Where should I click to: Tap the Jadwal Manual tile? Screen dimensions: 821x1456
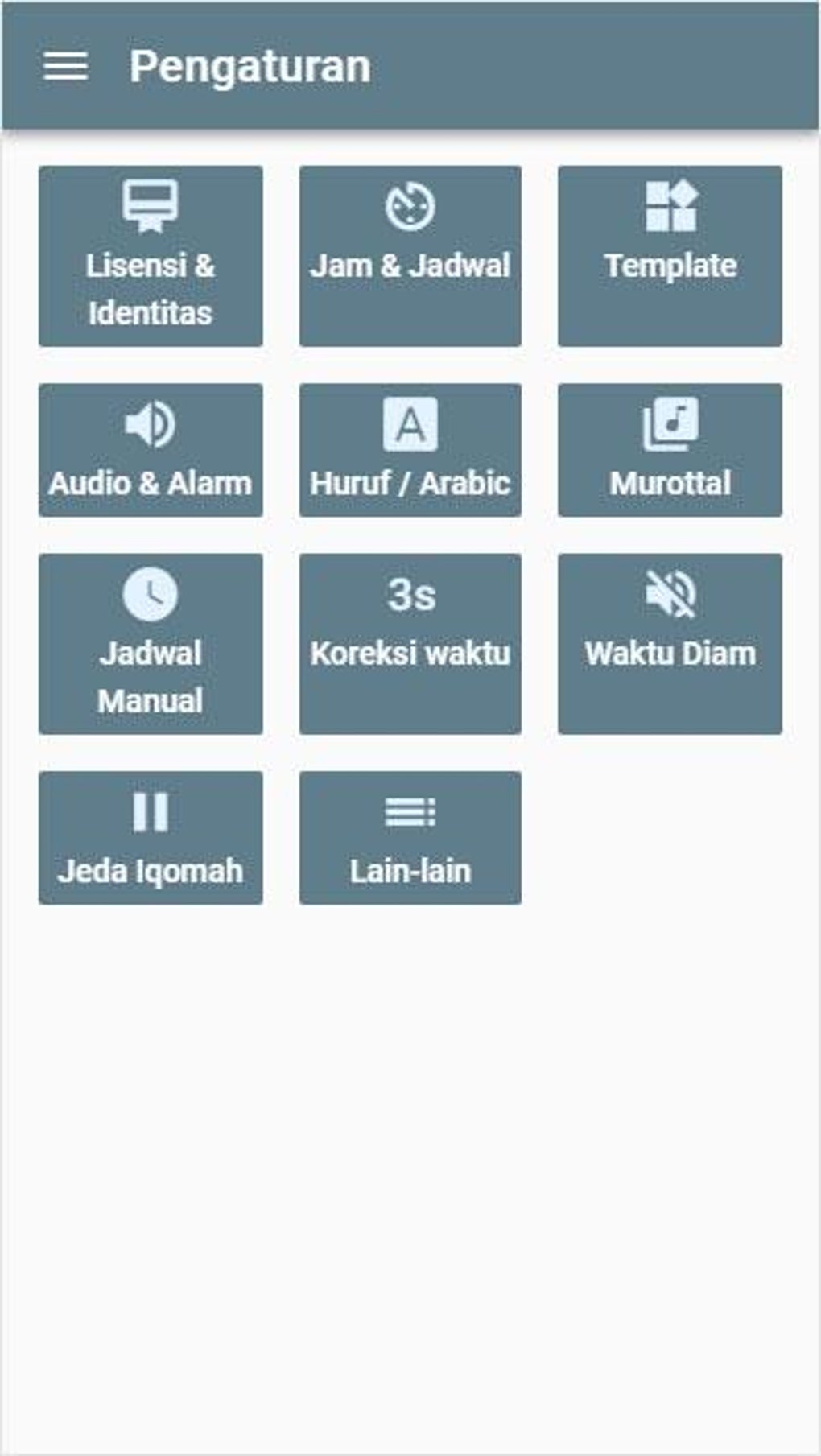point(151,644)
